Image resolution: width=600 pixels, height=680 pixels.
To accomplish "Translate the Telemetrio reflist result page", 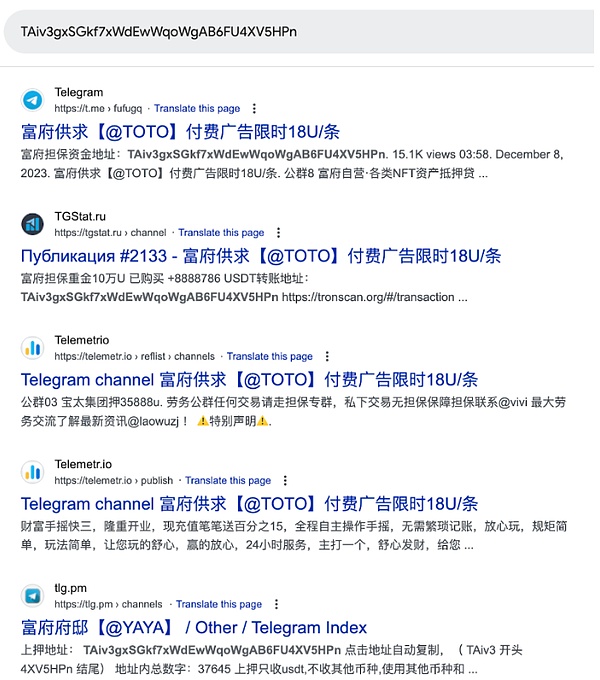I will (270, 356).
